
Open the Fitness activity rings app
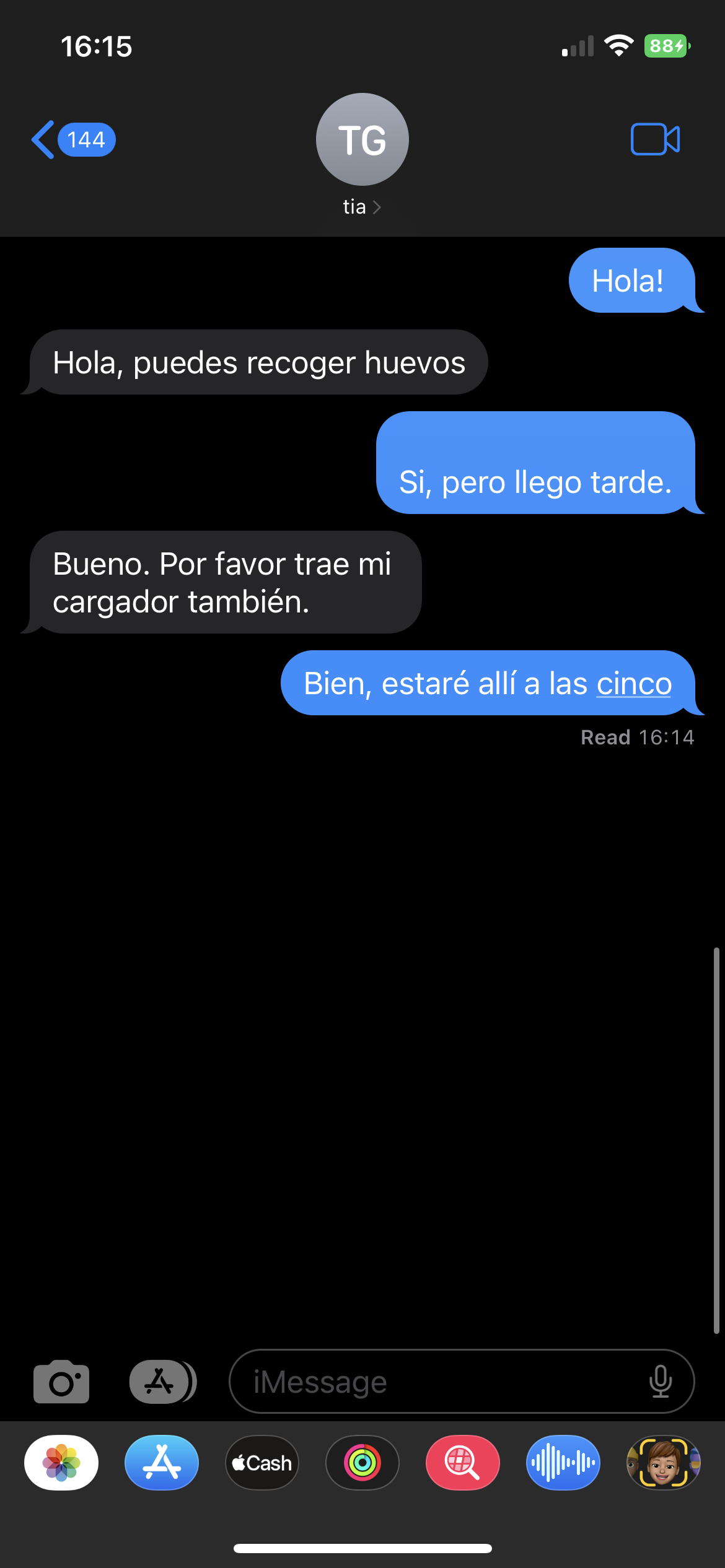coord(362,1463)
